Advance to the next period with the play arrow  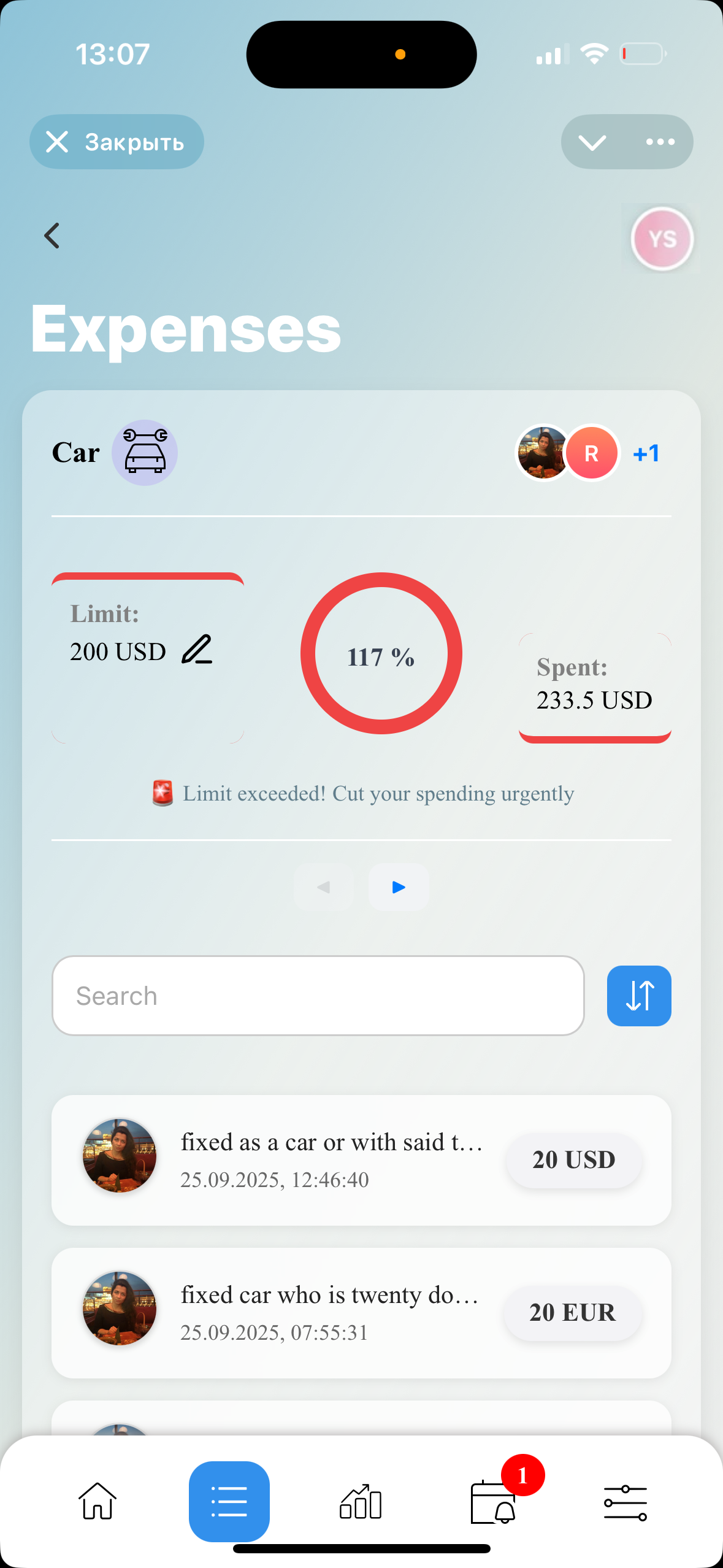tap(398, 887)
